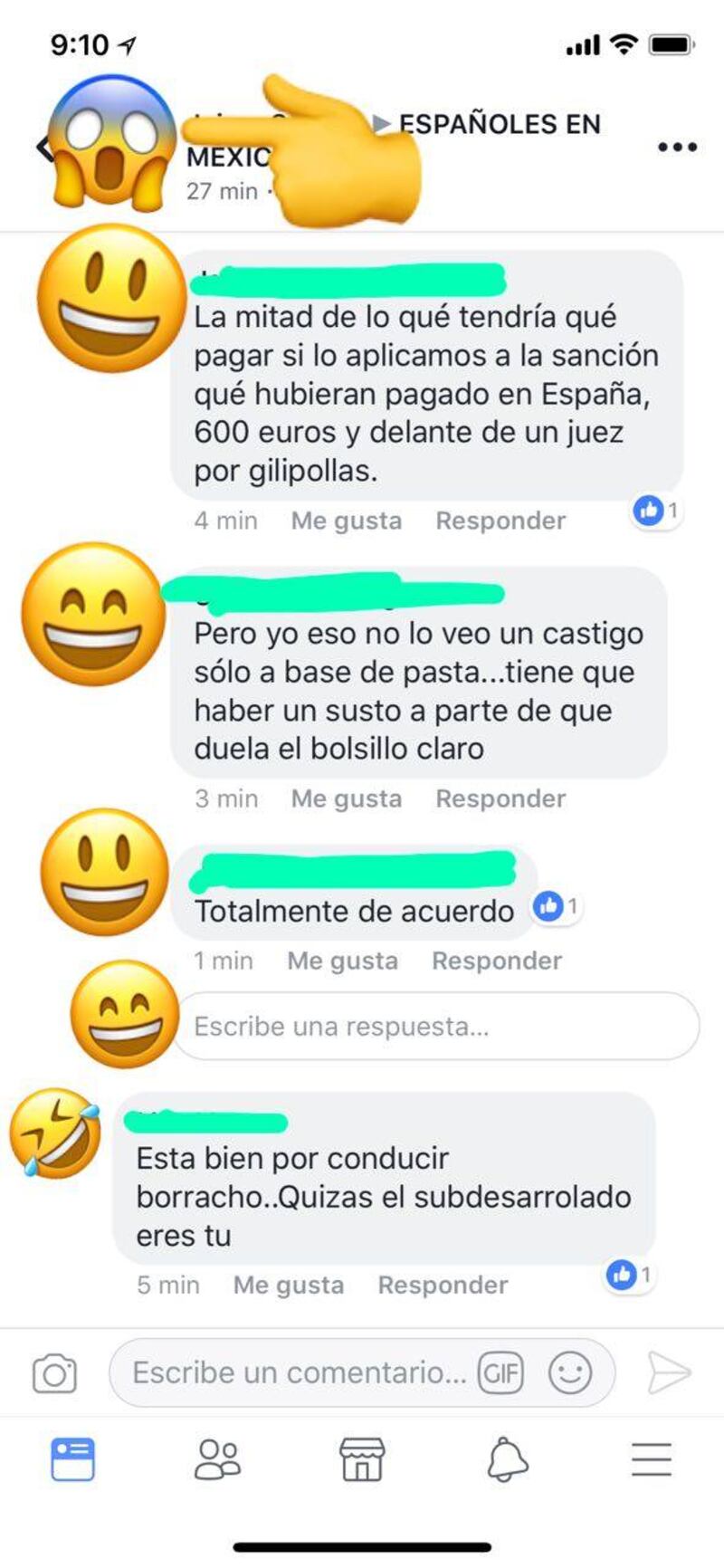Reply to the comment about gilipollas
This screenshot has height=1568, width=724.
click(x=500, y=521)
